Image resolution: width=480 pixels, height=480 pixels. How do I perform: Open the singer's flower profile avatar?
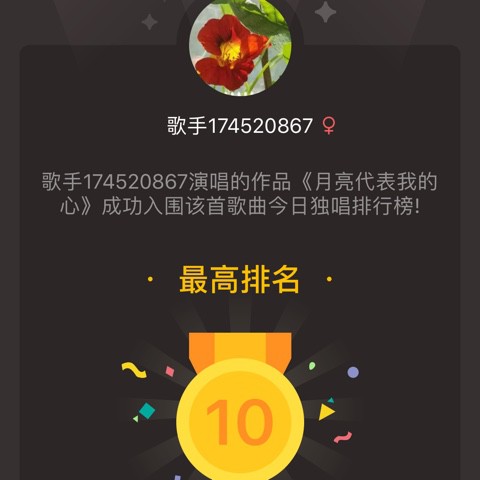point(240,46)
